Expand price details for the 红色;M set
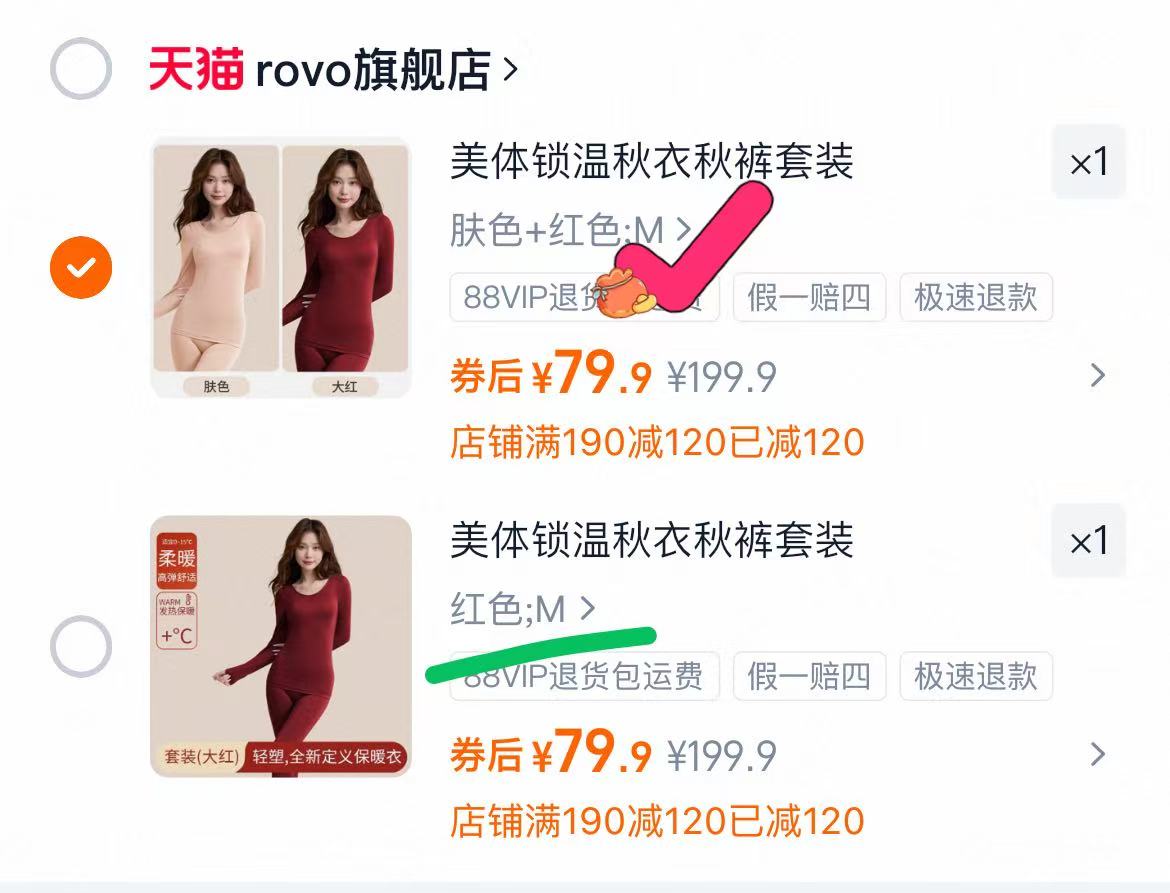Image resolution: width=1170 pixels, height=893 pixels. tap(1098, 754)
